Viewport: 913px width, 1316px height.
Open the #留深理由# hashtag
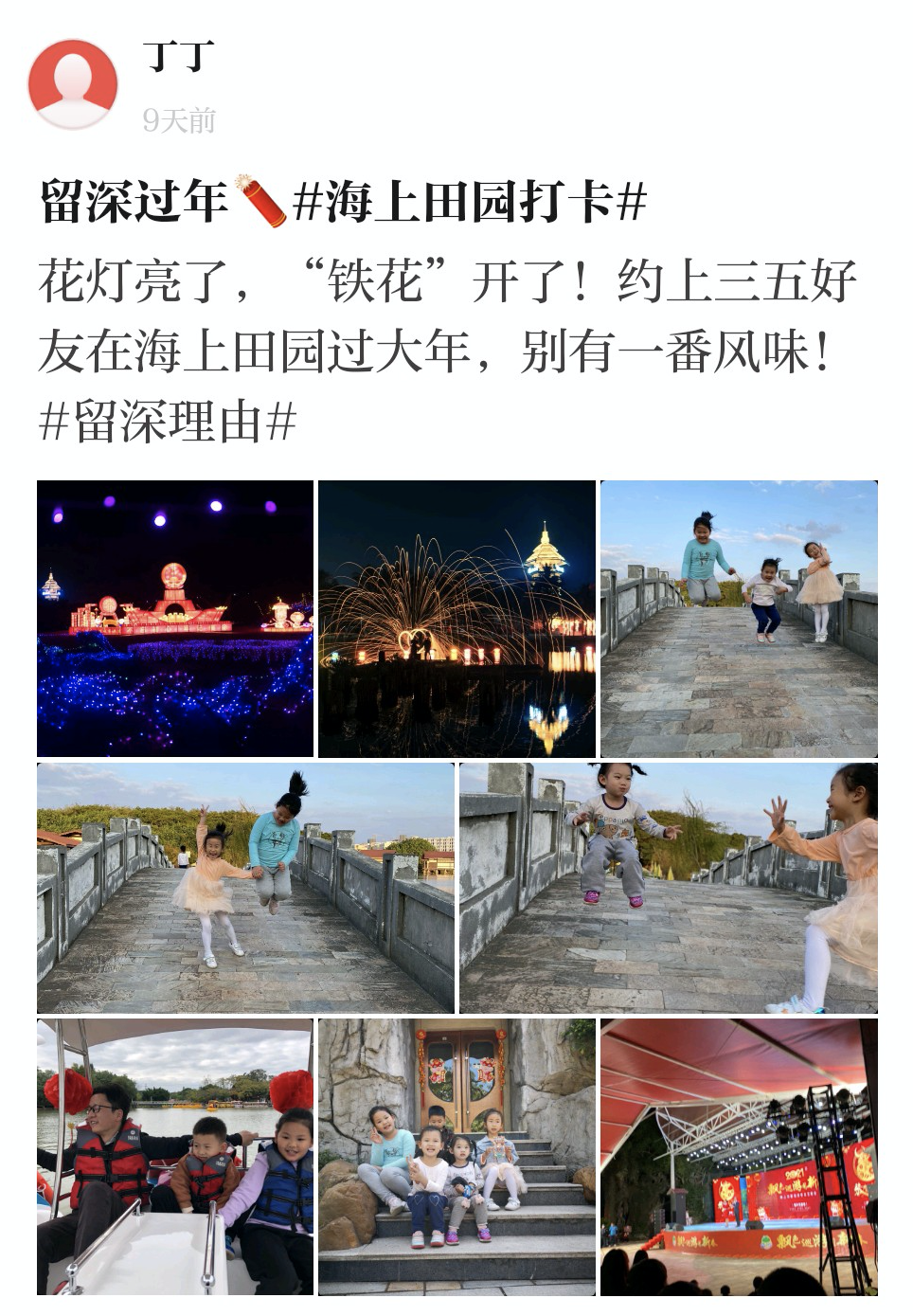168,422
